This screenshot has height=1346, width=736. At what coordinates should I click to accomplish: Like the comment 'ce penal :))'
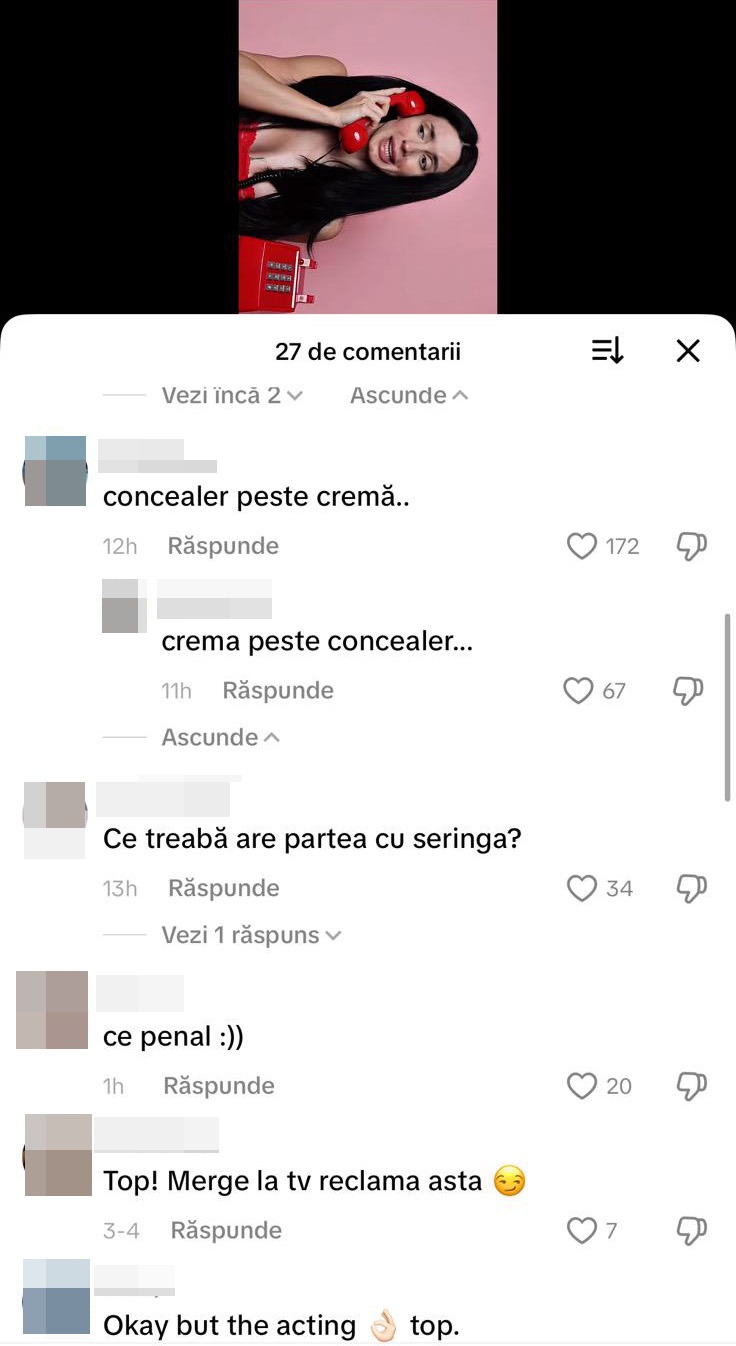coord(582,1086)
